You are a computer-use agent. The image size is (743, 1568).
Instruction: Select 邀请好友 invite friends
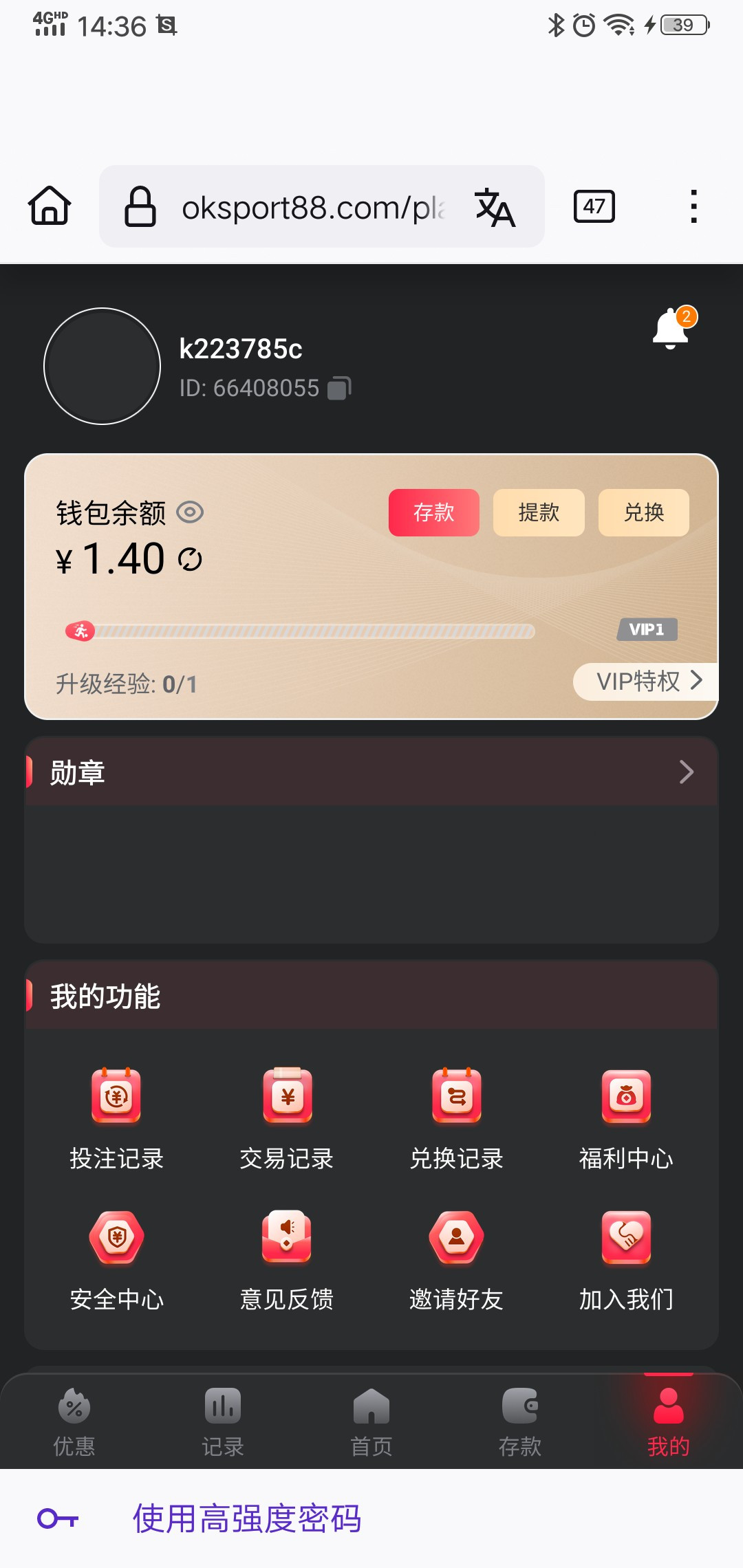click(457, 1260)
